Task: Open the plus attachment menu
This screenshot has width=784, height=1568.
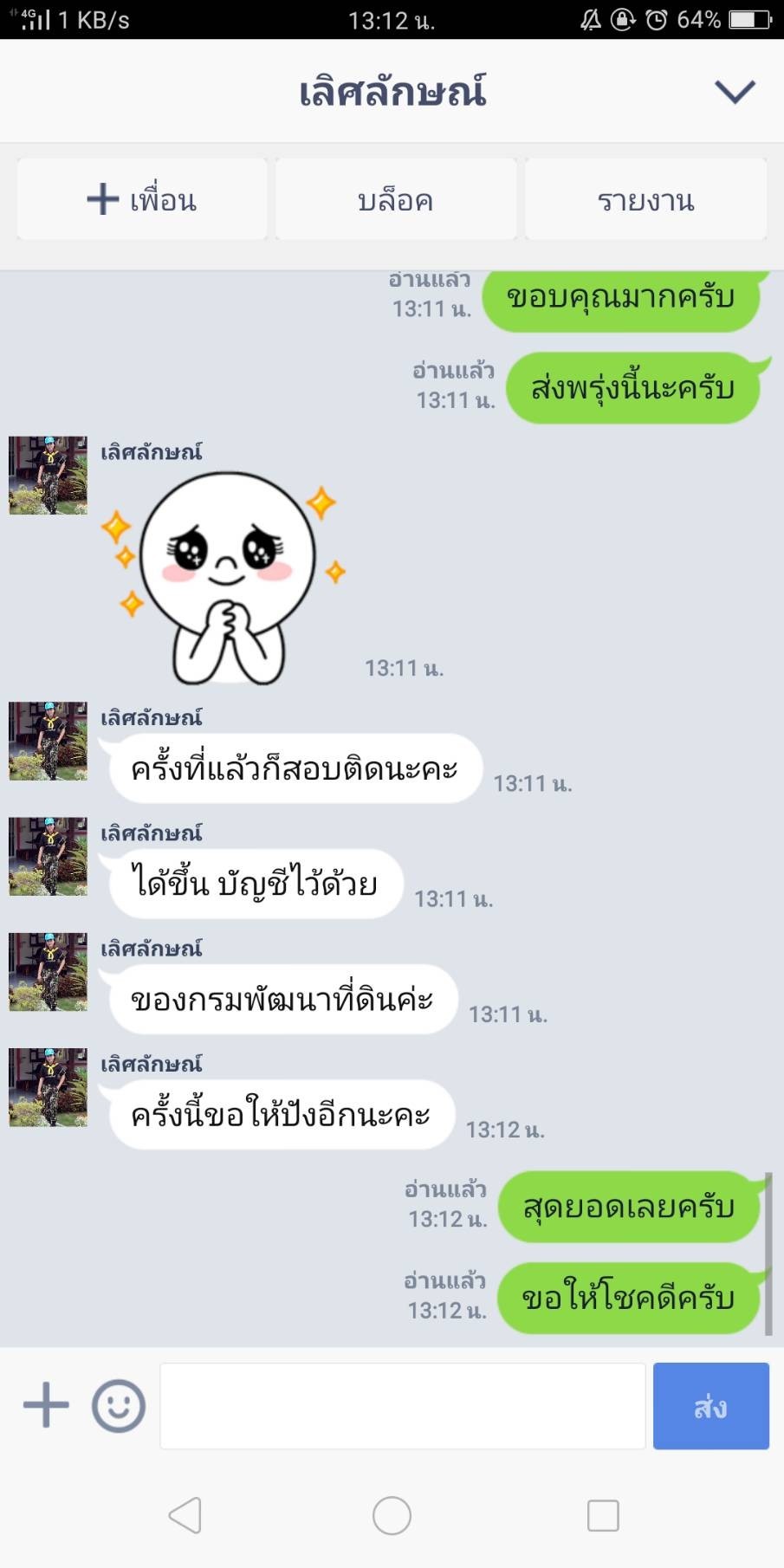Action: (46, 1405)
